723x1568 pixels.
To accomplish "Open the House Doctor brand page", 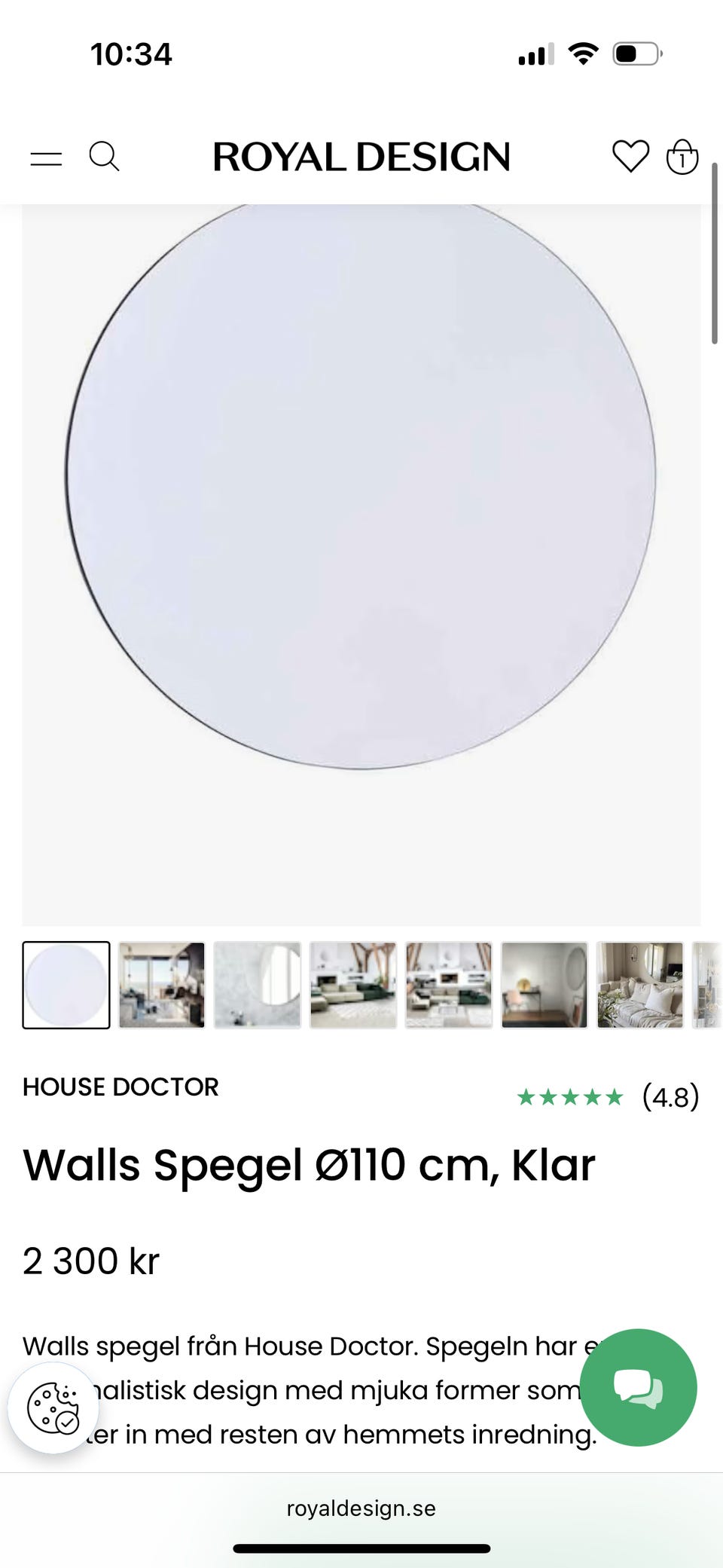I will (x=120, y=1087).
